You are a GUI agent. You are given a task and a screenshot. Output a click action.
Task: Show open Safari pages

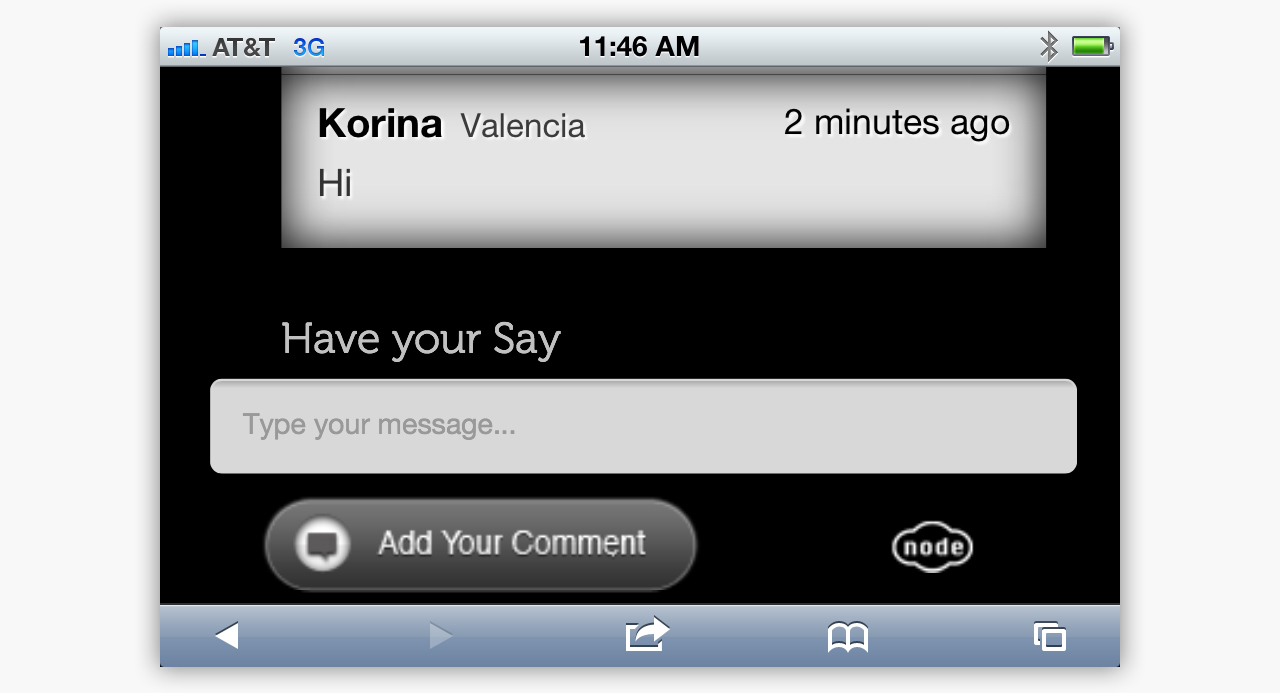1049,636
